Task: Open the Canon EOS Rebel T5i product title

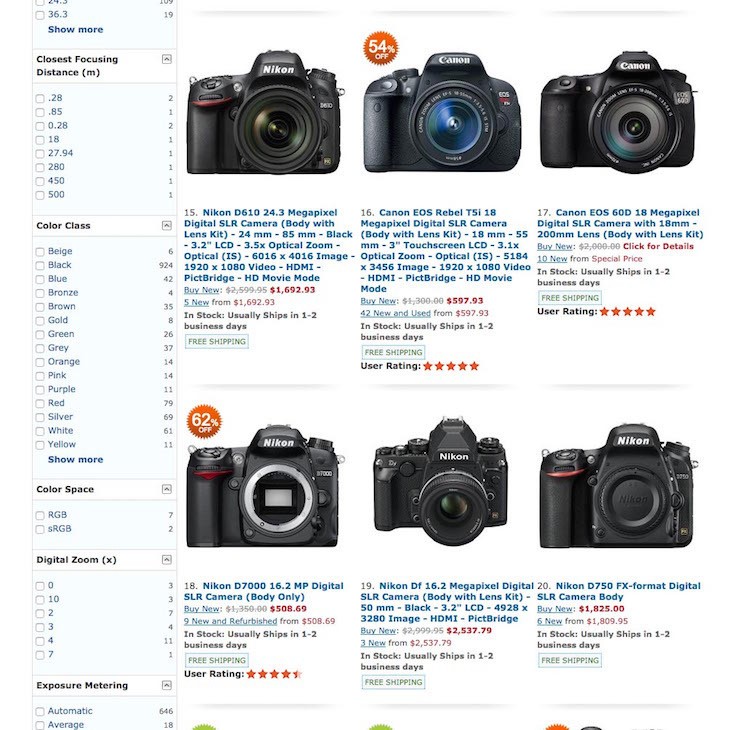Action: (447, 213)
